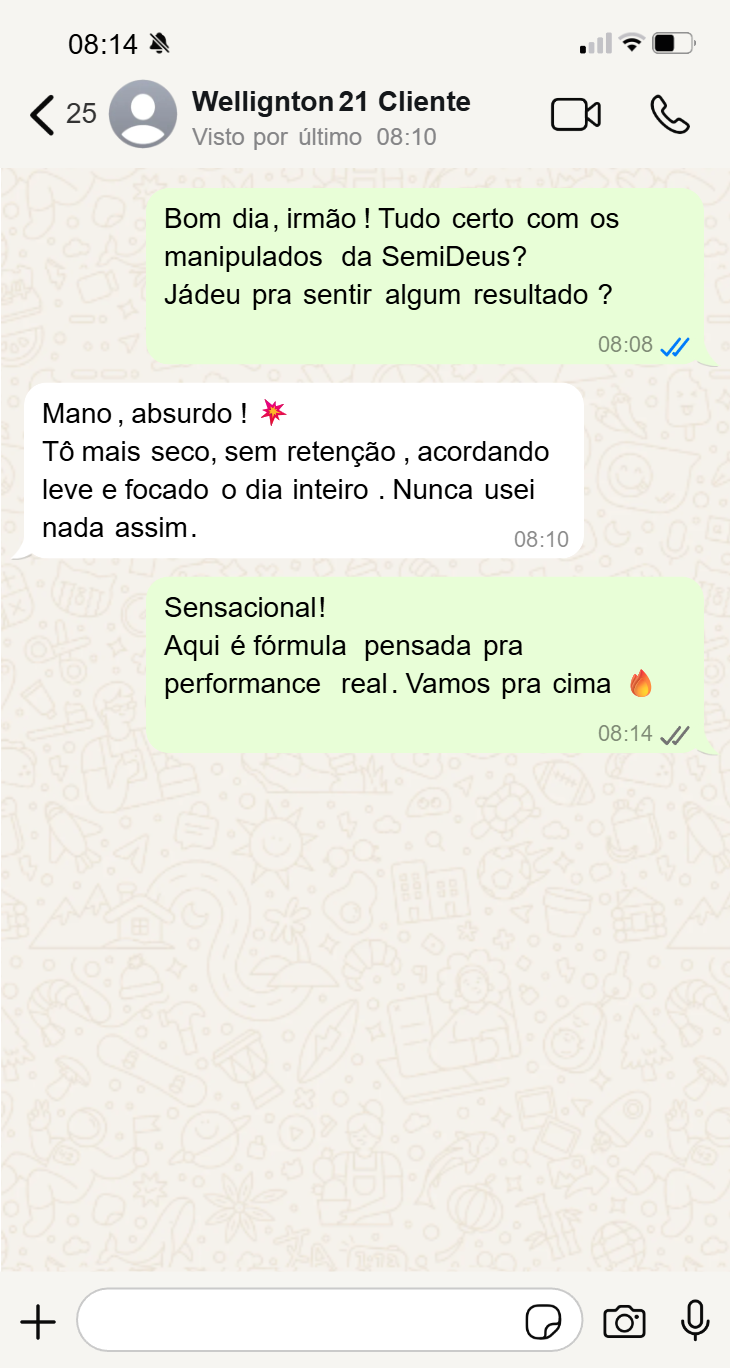Open the sticker picker in the message bar
Image resolution: width=730 pixels, height=1368 pixels.
click(545, 1320)
